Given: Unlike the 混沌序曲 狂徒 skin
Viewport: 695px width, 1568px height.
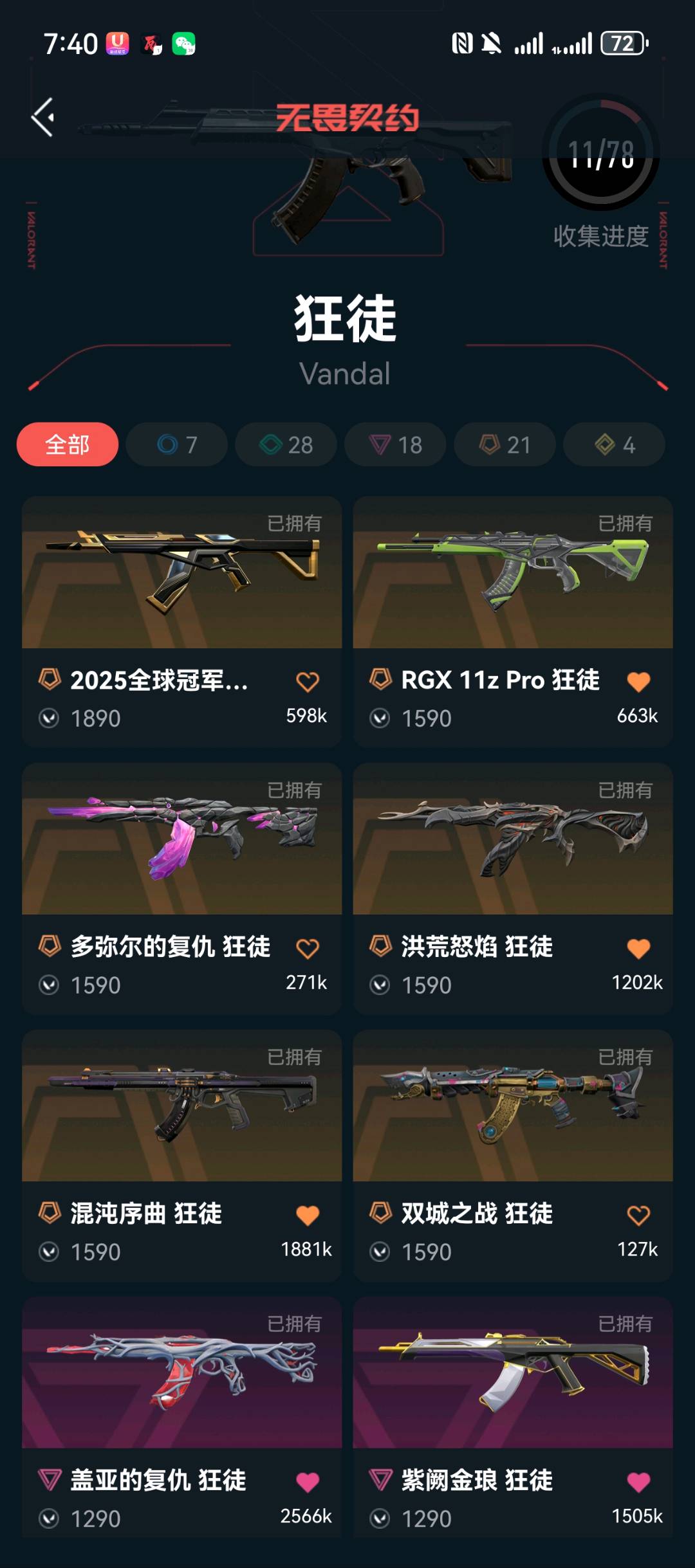Looking at the screenshot, I should [x=308, y=1216].
